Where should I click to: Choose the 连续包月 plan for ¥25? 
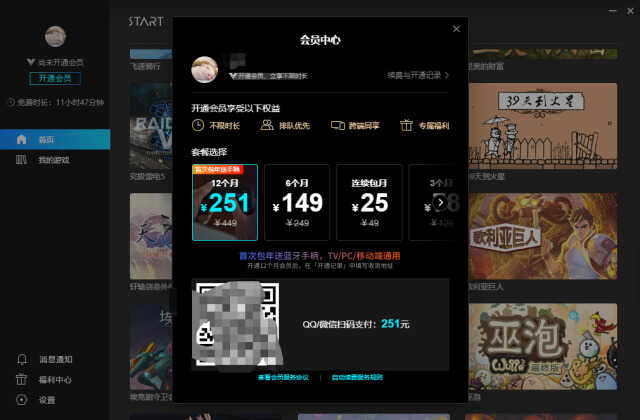369,203
